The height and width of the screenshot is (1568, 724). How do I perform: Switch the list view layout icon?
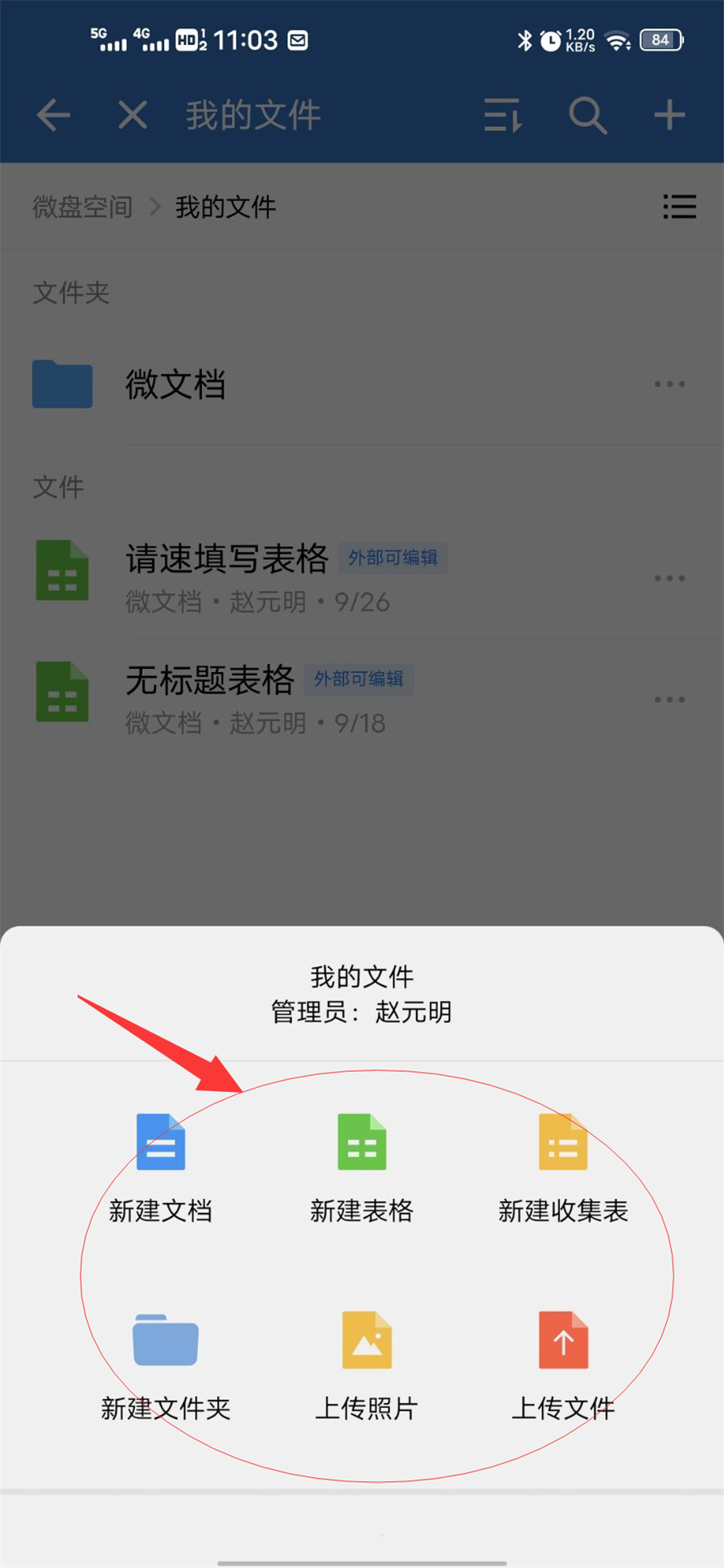[680, 207]
